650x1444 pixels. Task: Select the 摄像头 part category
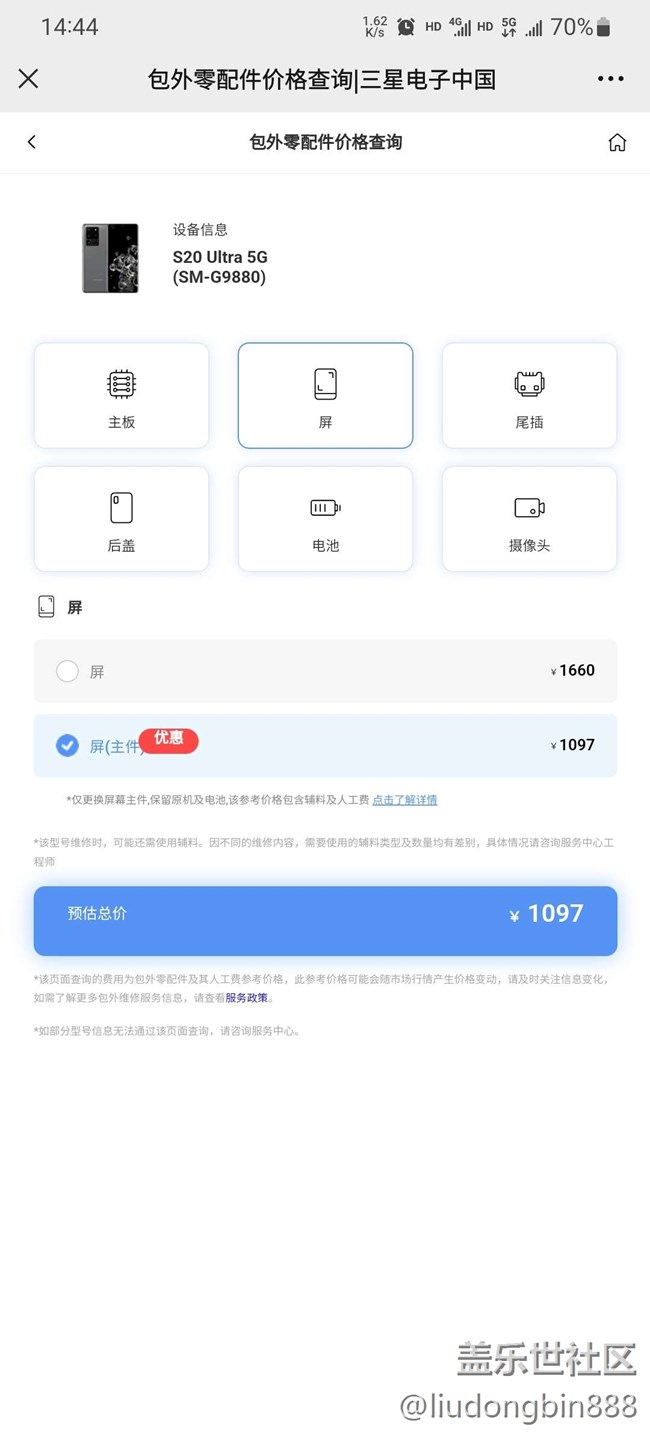coord(529,519)
